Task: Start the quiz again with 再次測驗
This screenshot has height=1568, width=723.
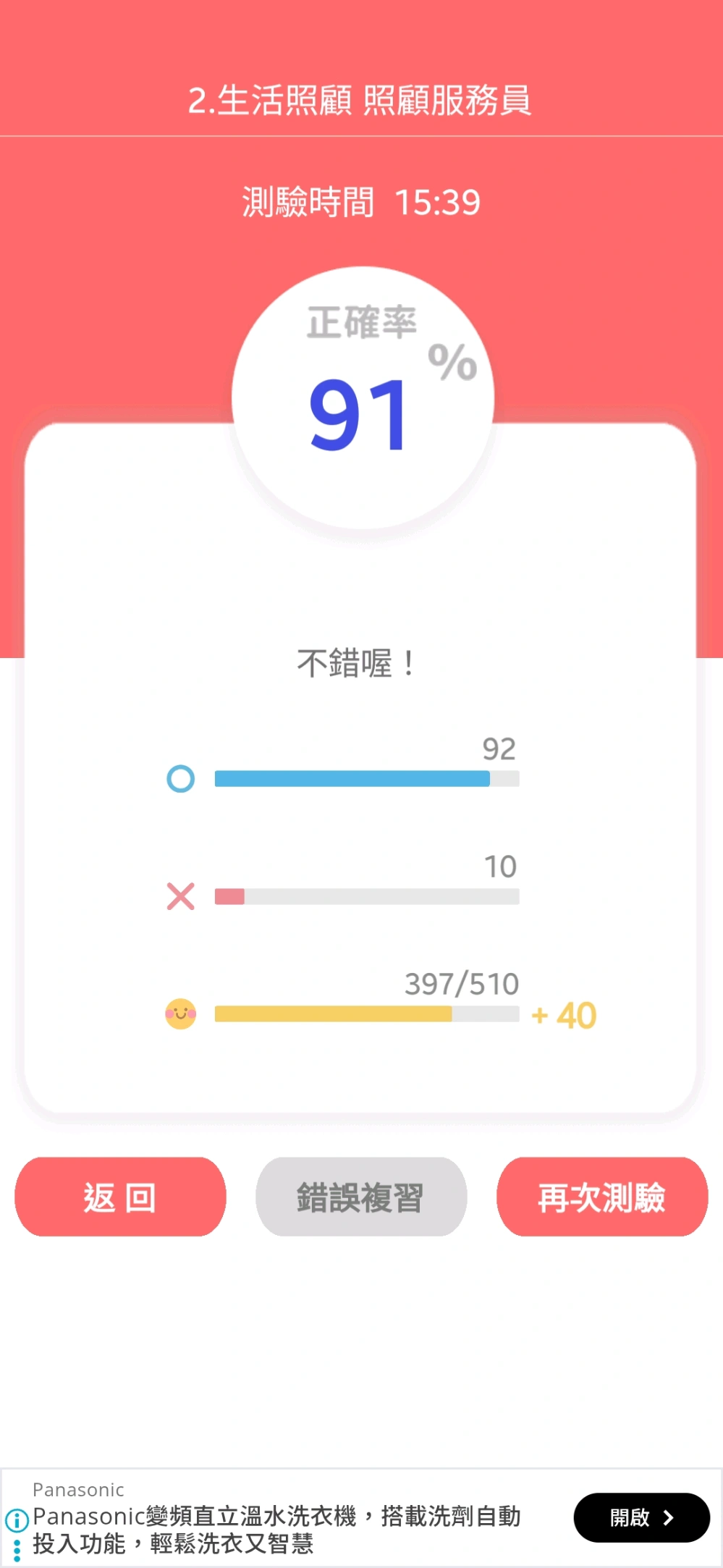Action: pyautogui.click(x=601, y=1197)
